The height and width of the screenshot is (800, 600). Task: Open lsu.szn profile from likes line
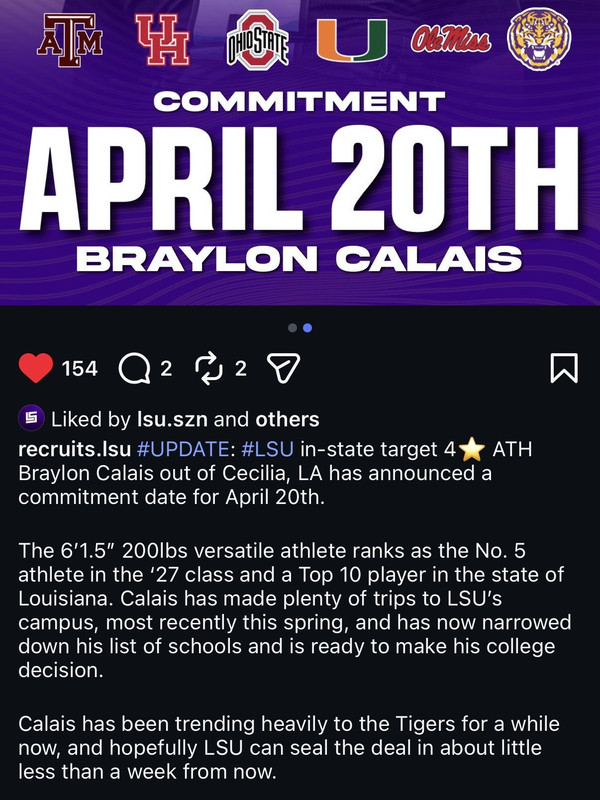point(172,419)
